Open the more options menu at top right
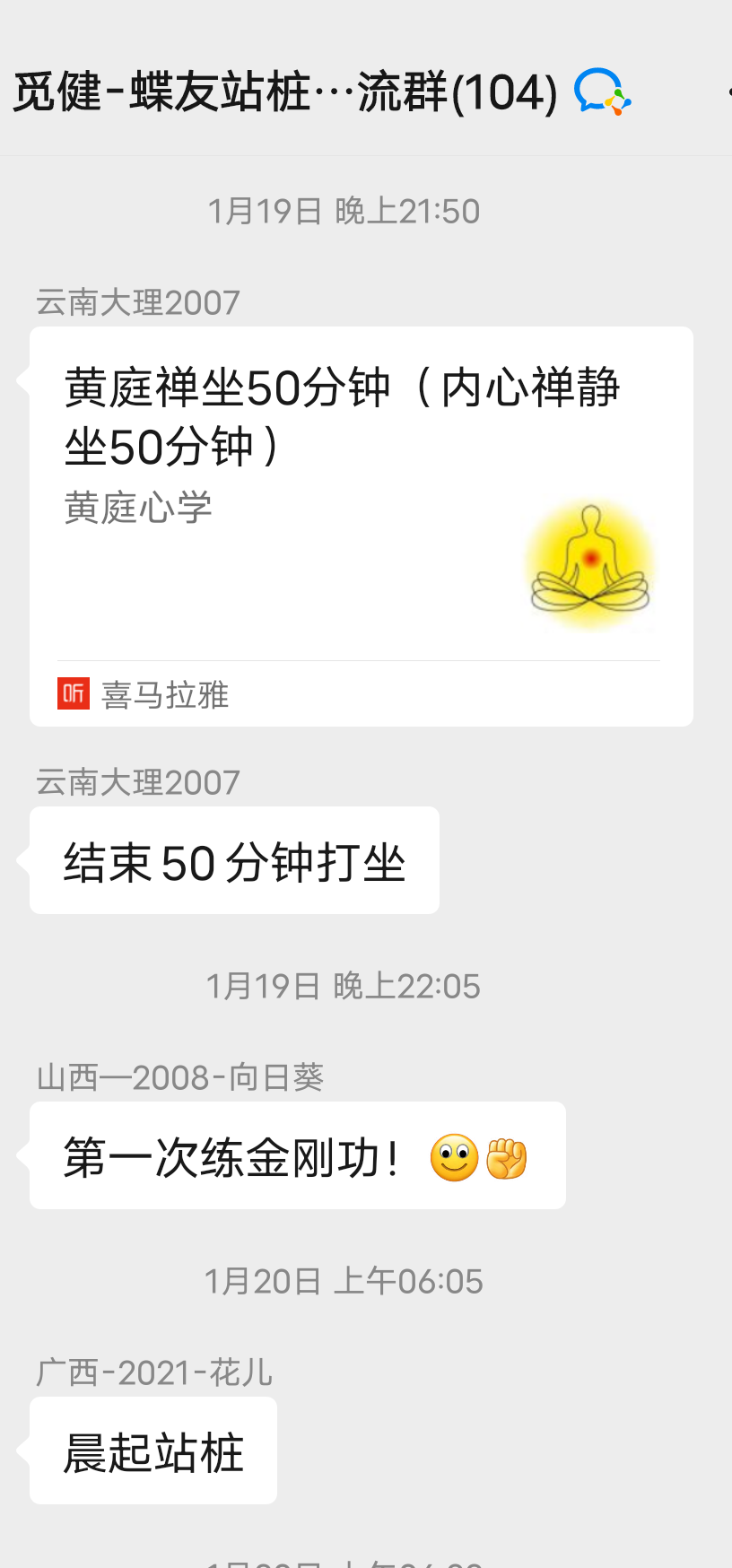732x1568 pixels. pos(728,92)
